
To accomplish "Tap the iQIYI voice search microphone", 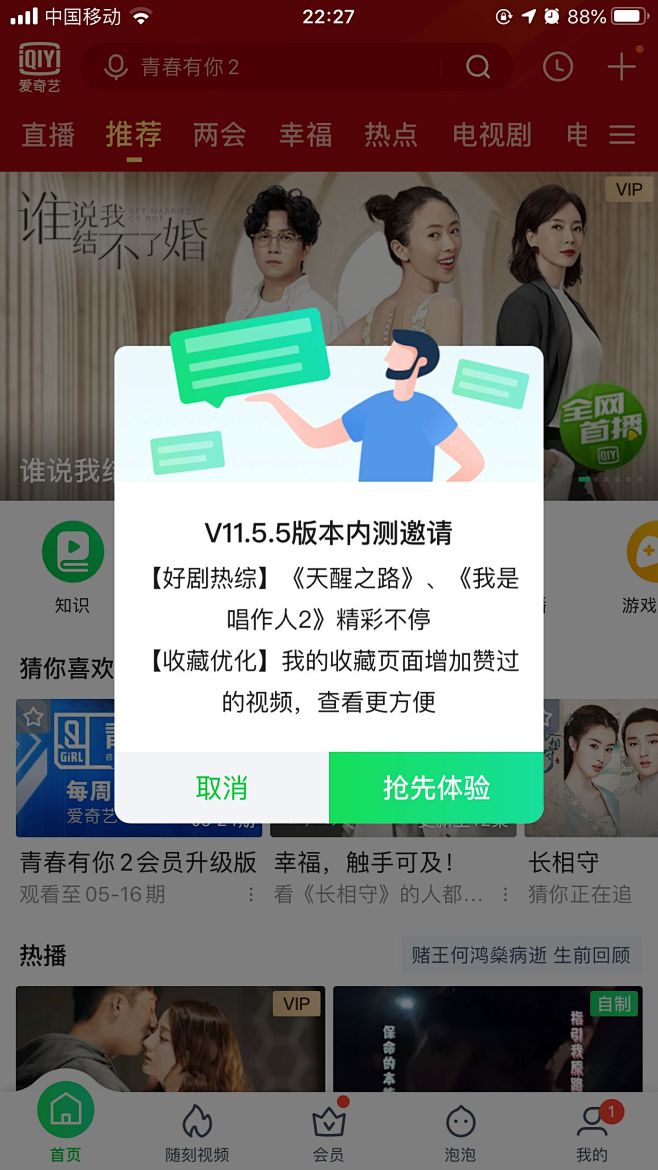I will point(116,67).
